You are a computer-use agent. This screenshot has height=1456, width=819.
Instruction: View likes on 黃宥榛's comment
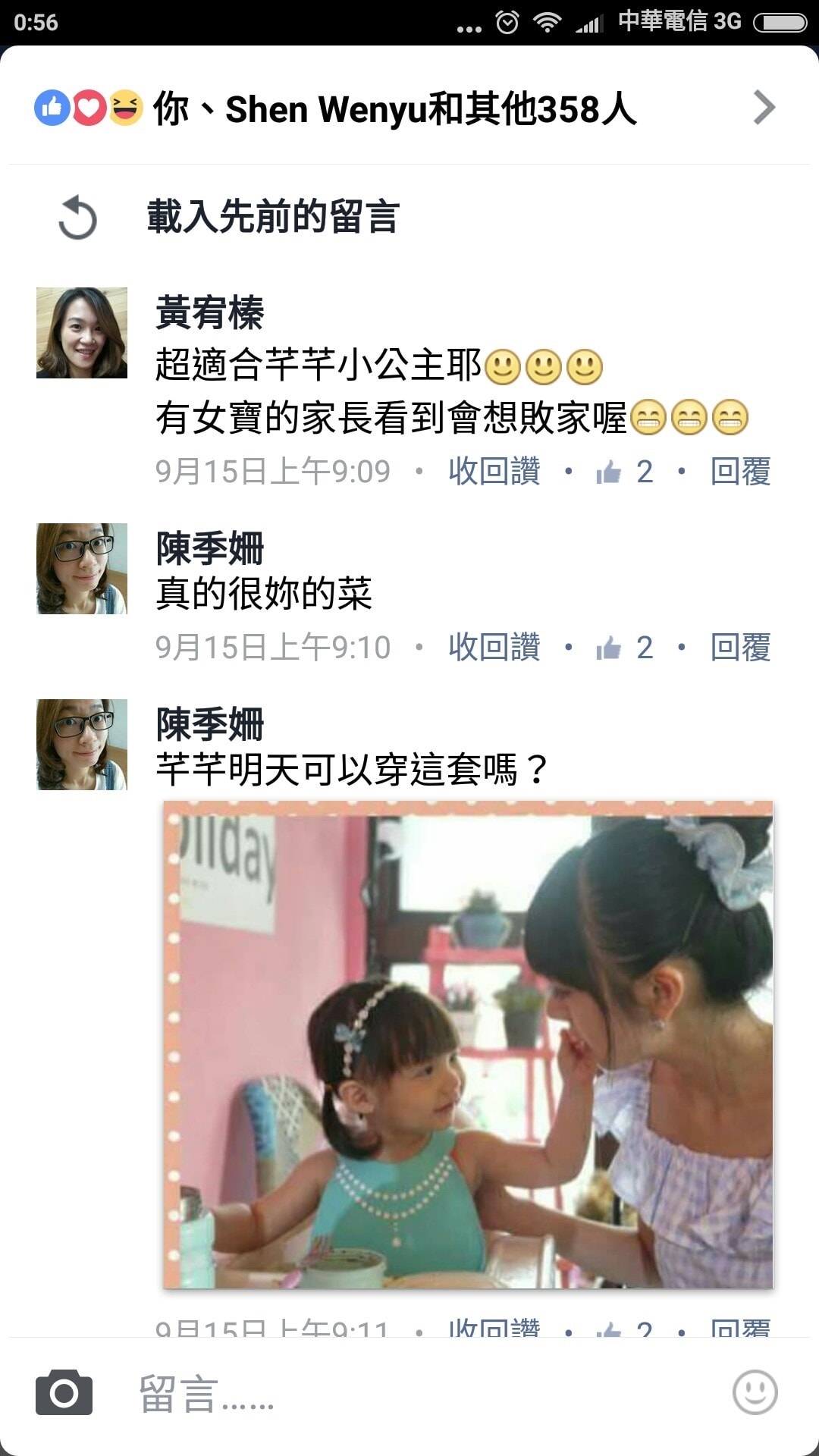pyautogui.click(x=625, y=472)
